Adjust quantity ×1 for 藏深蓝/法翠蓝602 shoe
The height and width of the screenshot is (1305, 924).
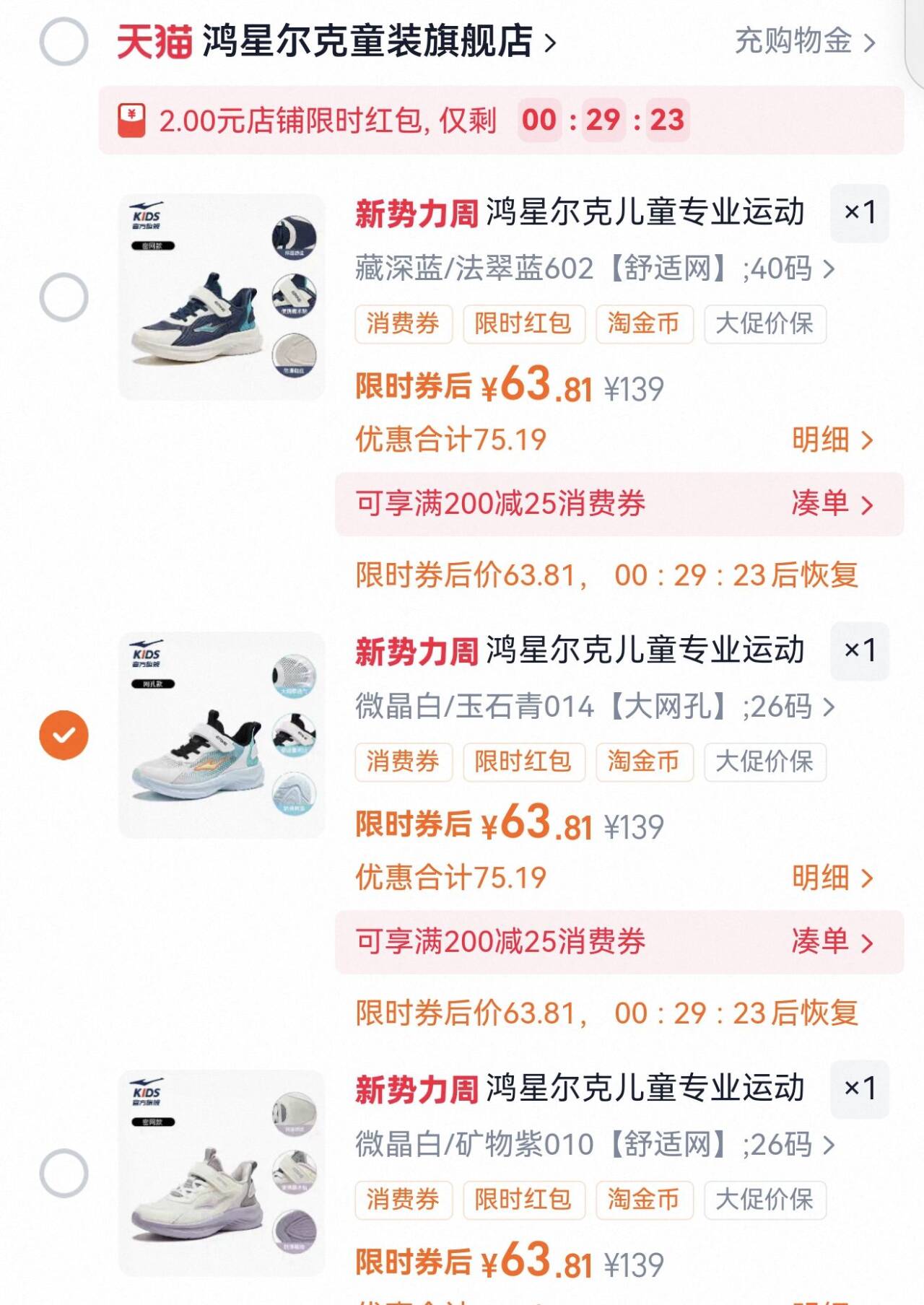tap(859, 213)
